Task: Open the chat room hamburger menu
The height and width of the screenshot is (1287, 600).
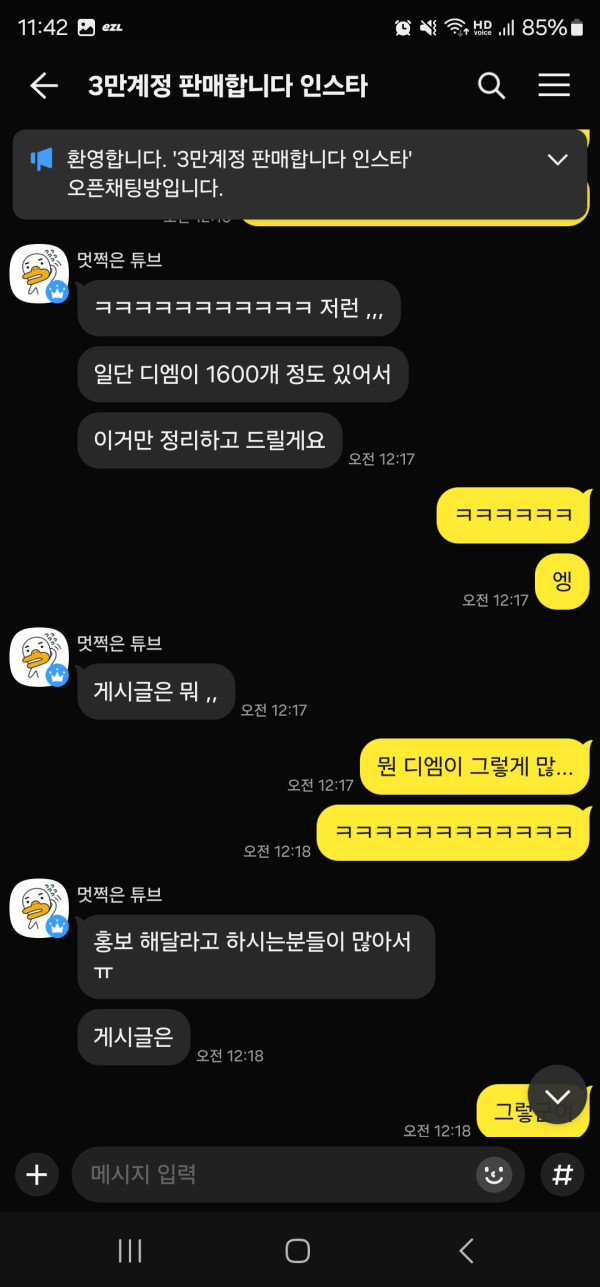Action: click(x=554, y=86)
